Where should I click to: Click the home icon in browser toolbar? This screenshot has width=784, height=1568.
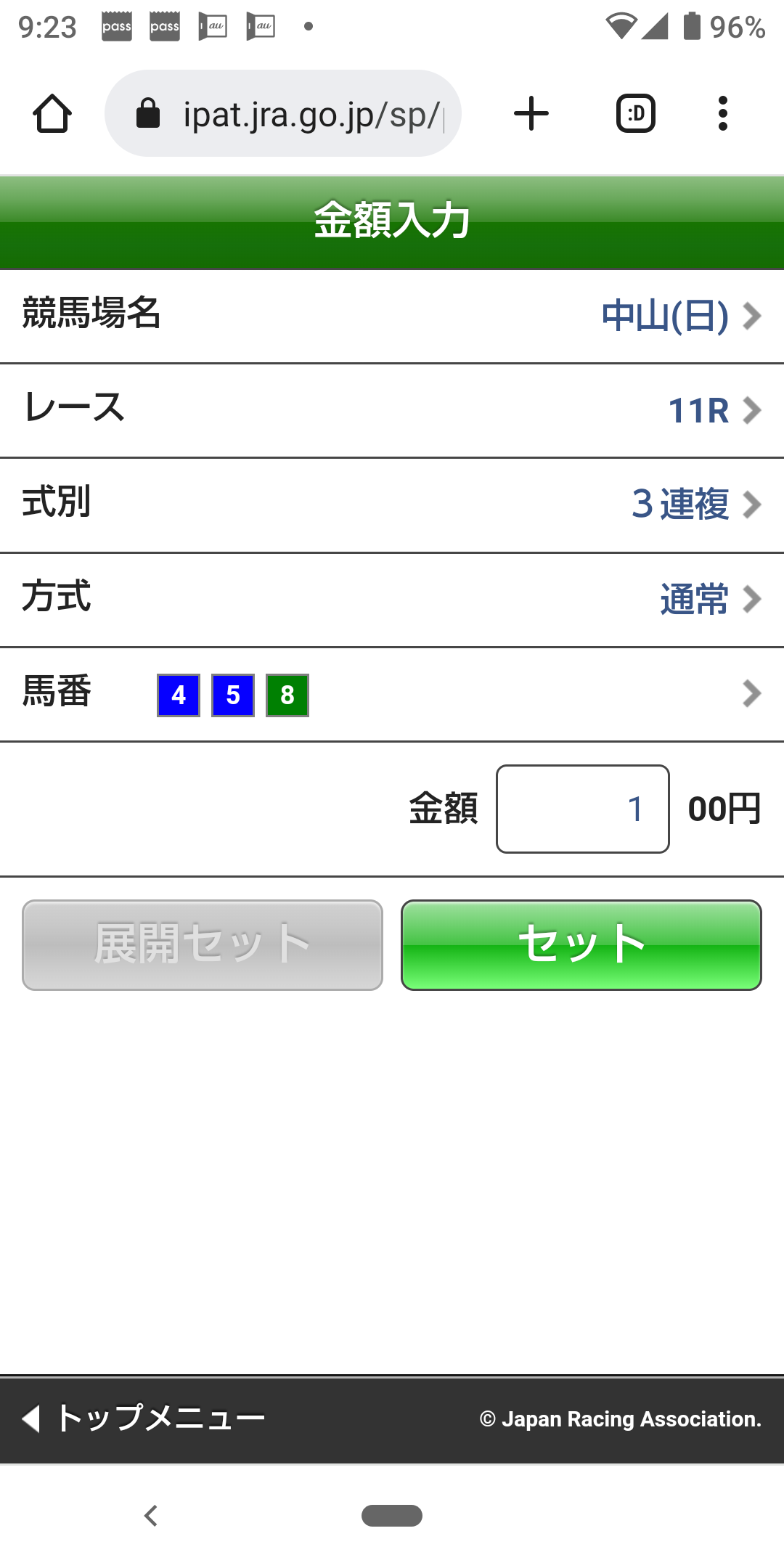pyautogui.click(x=52, y=113)
